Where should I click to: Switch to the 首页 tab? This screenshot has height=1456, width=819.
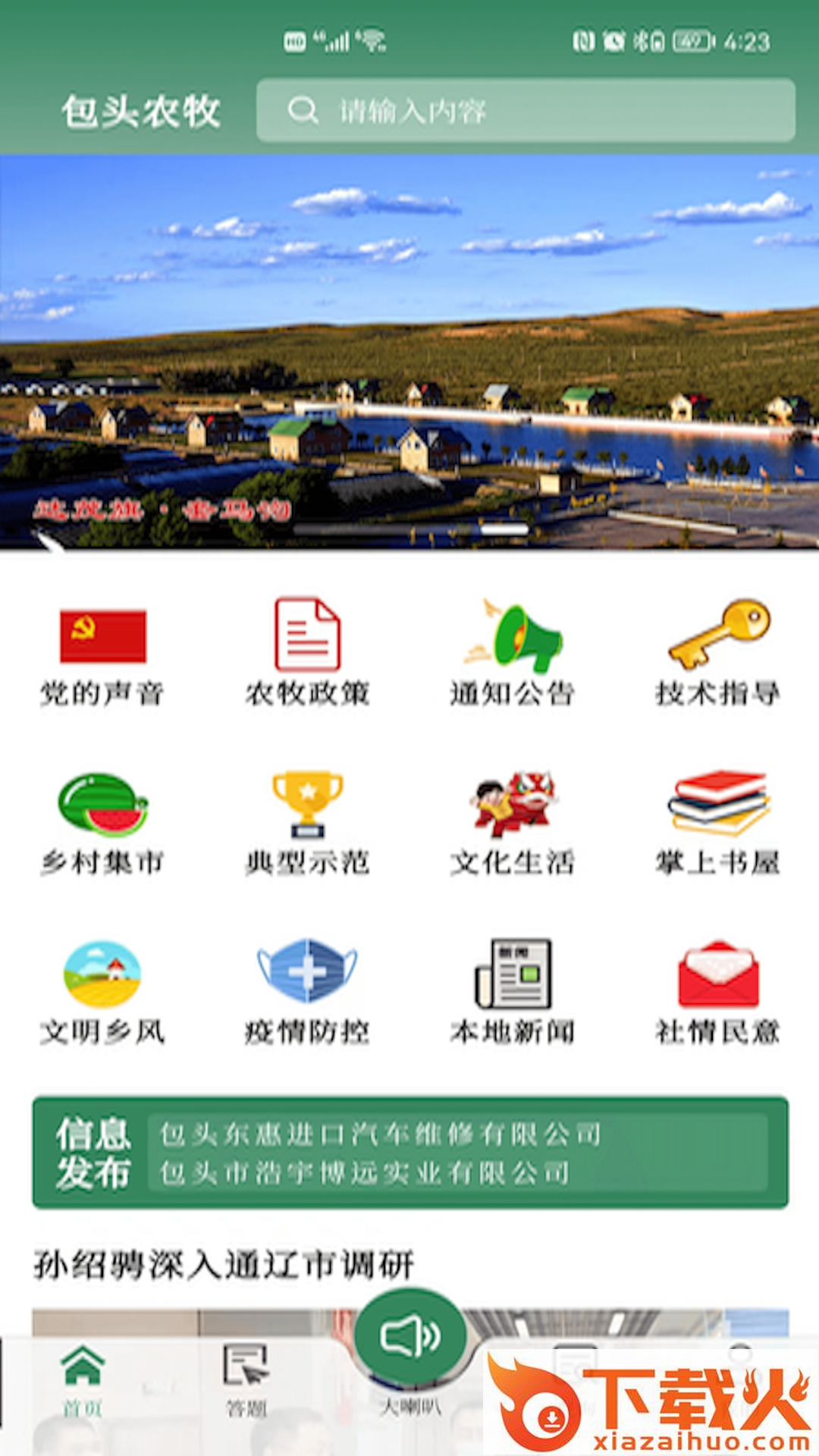pos(83,1382)
